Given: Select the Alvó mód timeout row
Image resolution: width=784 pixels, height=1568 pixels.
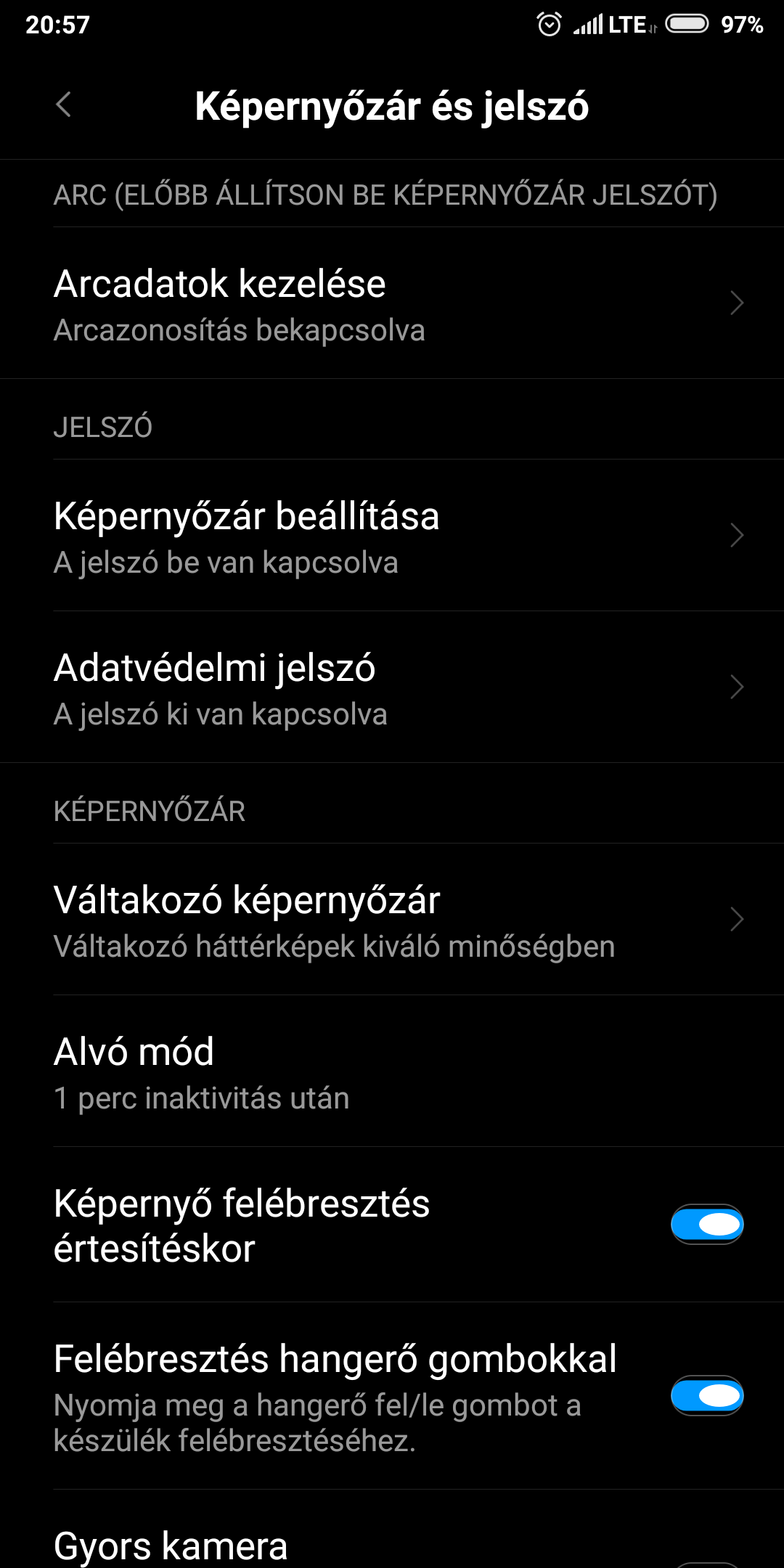Looking at the screenshot, I should pyautogui.click(x=392, y=1071).
